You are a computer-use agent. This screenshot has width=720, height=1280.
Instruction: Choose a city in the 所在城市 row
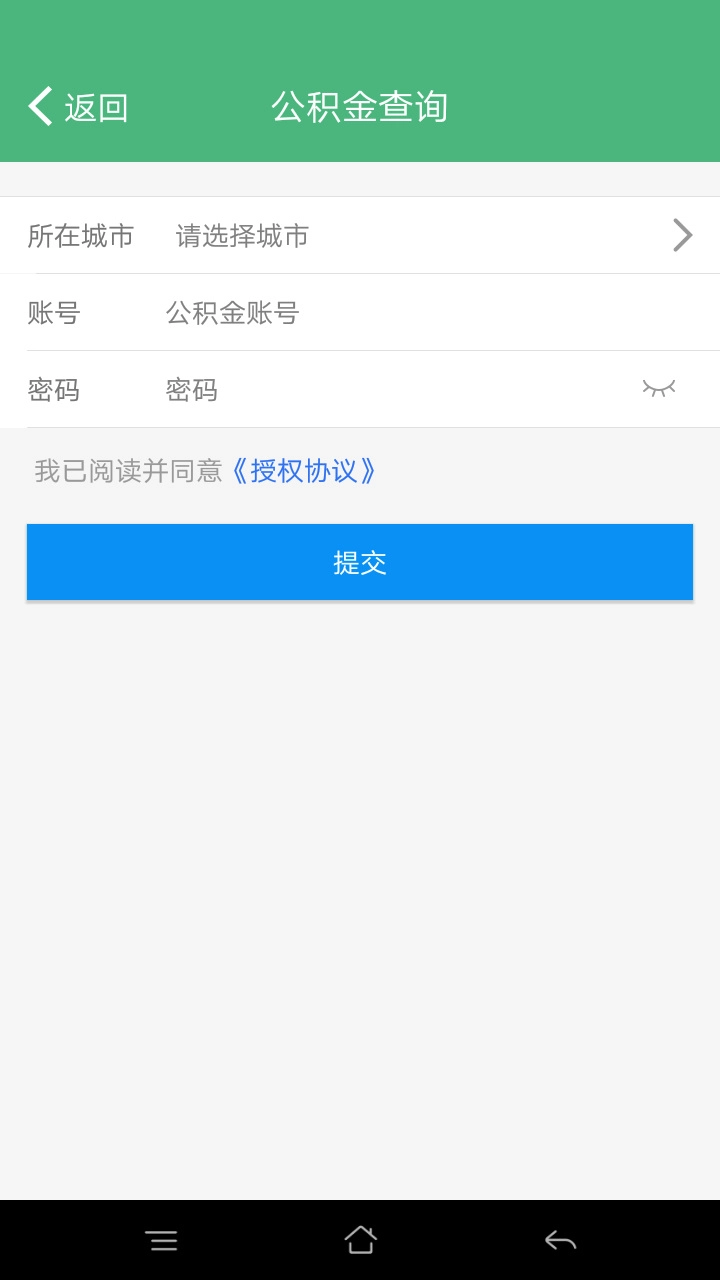[x=360, y=235]
